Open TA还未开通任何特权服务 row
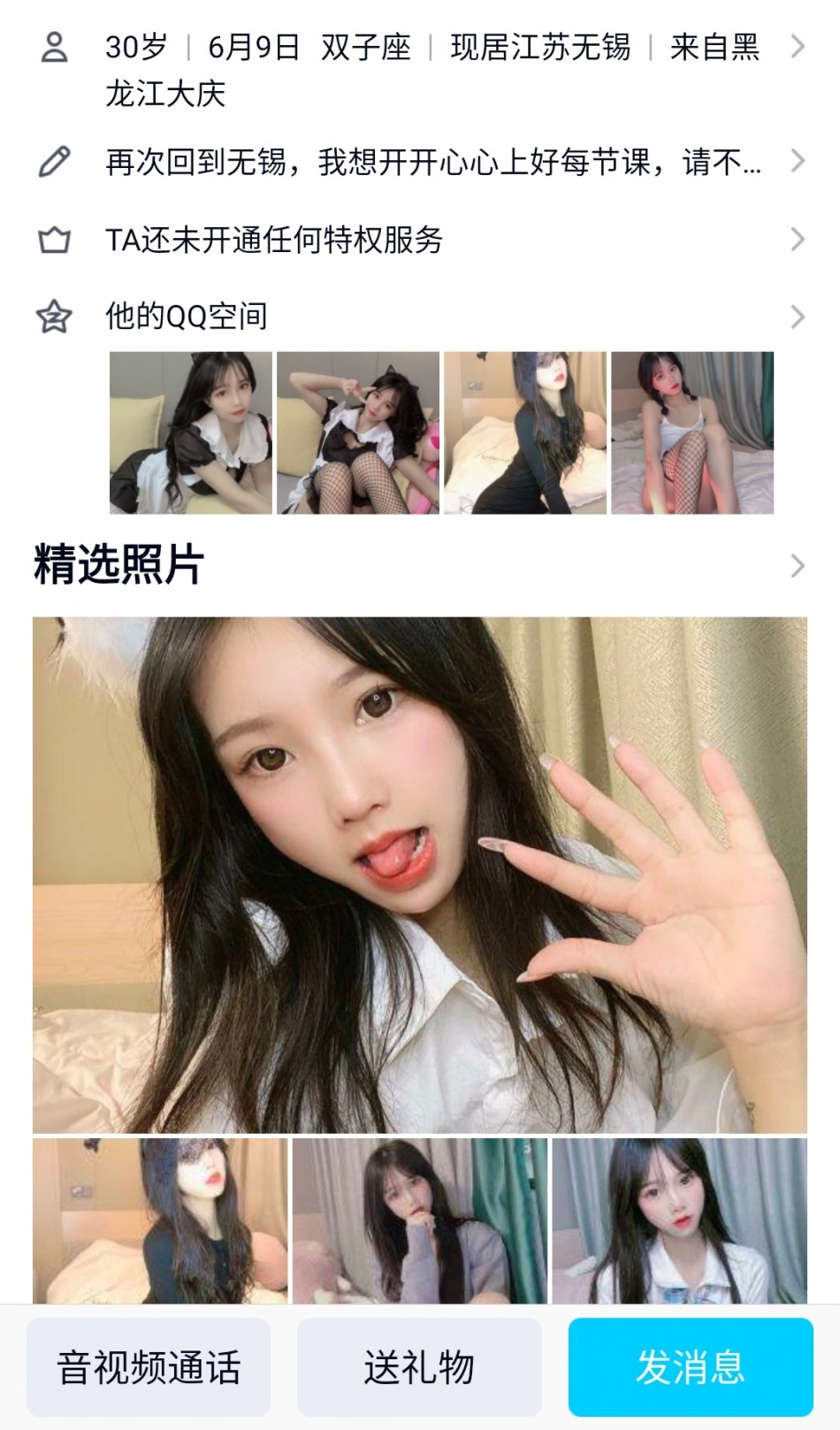Screen dimensions: 840x1430 [x=420, y=240]
